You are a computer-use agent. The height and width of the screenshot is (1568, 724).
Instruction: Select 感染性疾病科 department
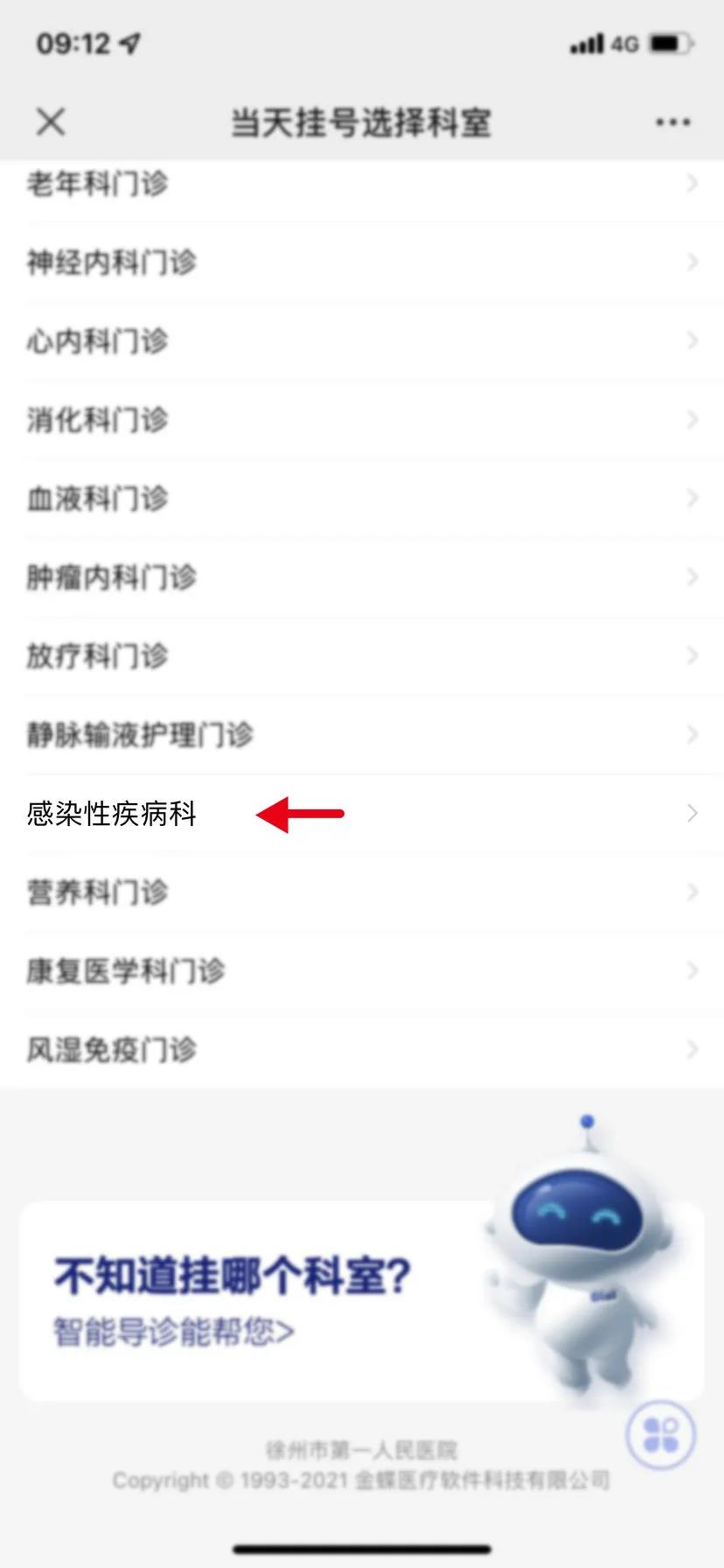pos(362,814)
